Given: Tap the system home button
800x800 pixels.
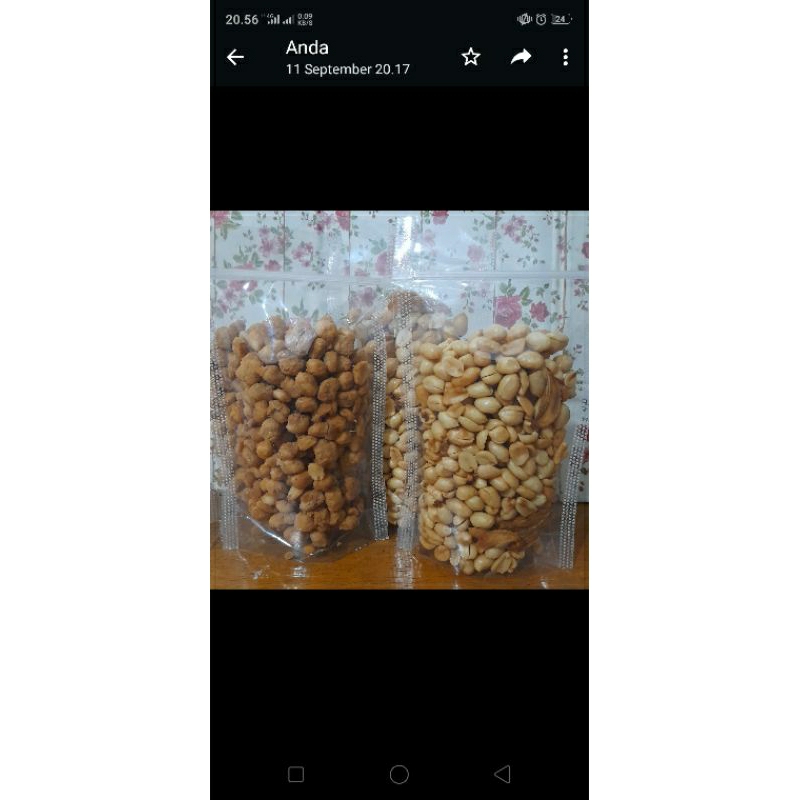Looking at the screenshot, I should click(x=399, y=774).
